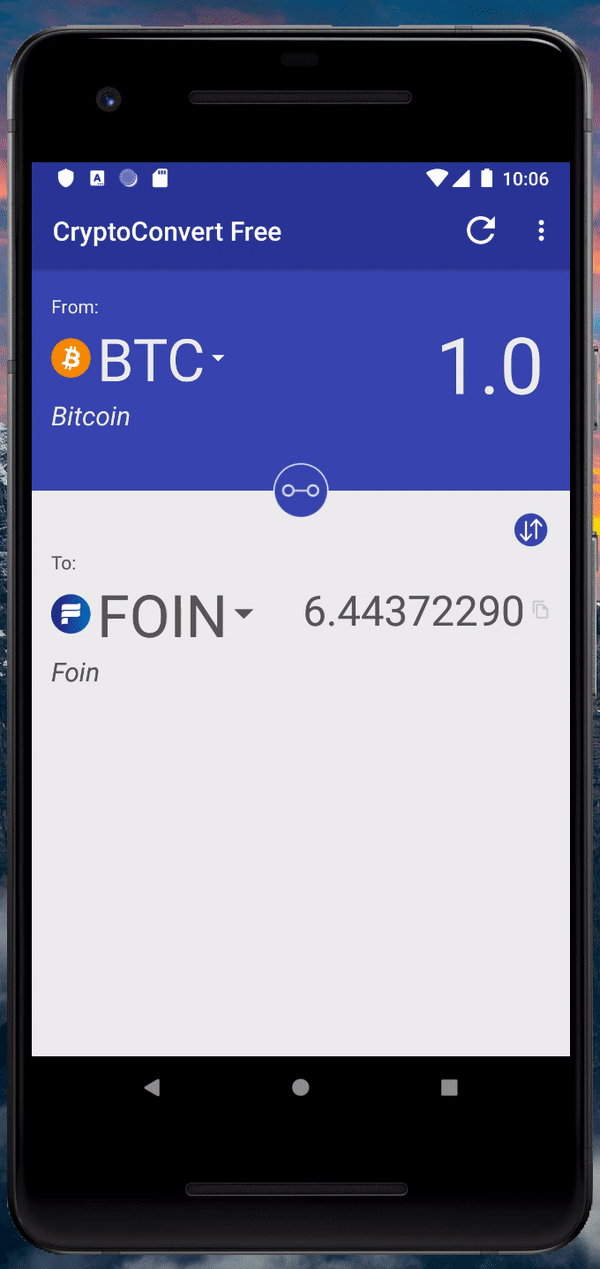
Task: Tap the link icon between currencies
Action: click(301, 490)
